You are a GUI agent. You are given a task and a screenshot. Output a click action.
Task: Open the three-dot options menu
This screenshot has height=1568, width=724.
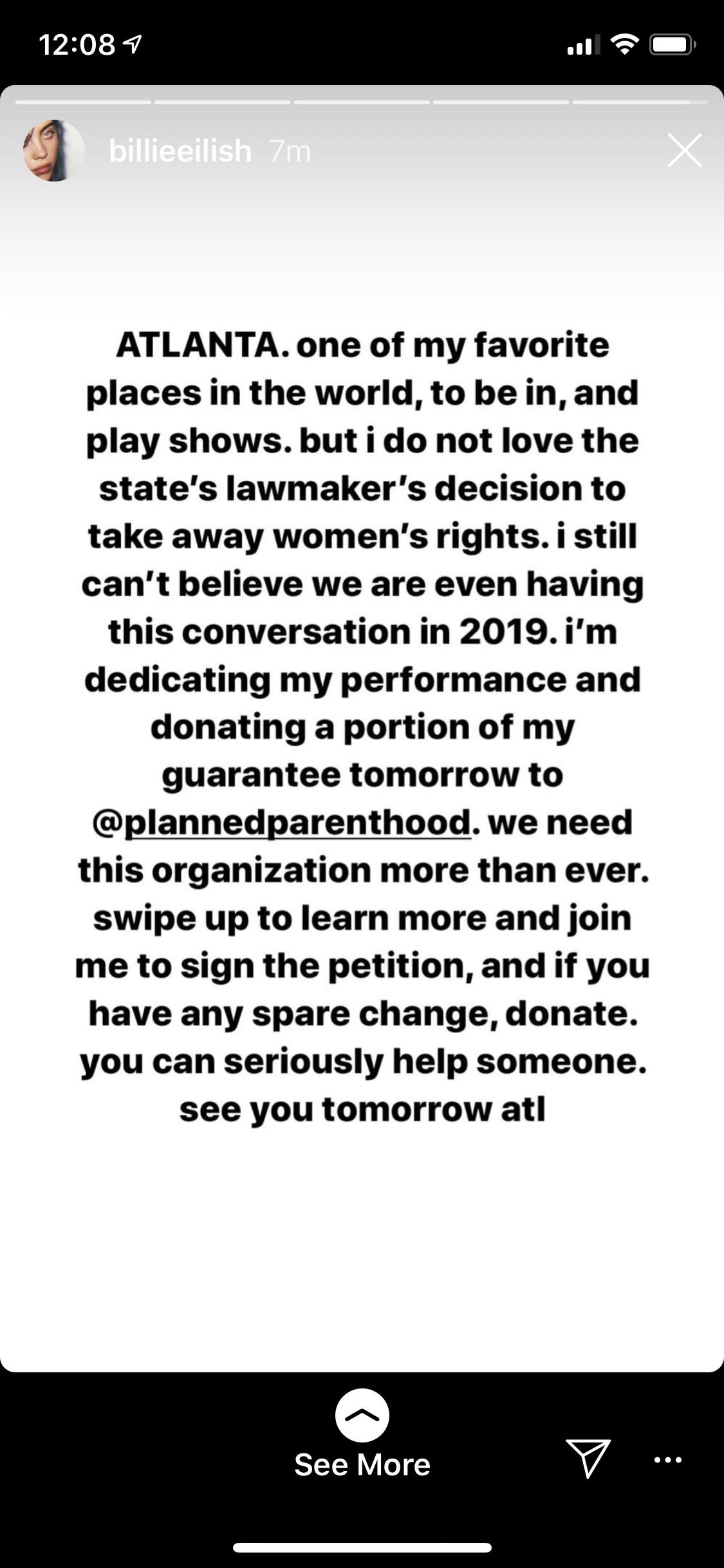(668, 1459)
